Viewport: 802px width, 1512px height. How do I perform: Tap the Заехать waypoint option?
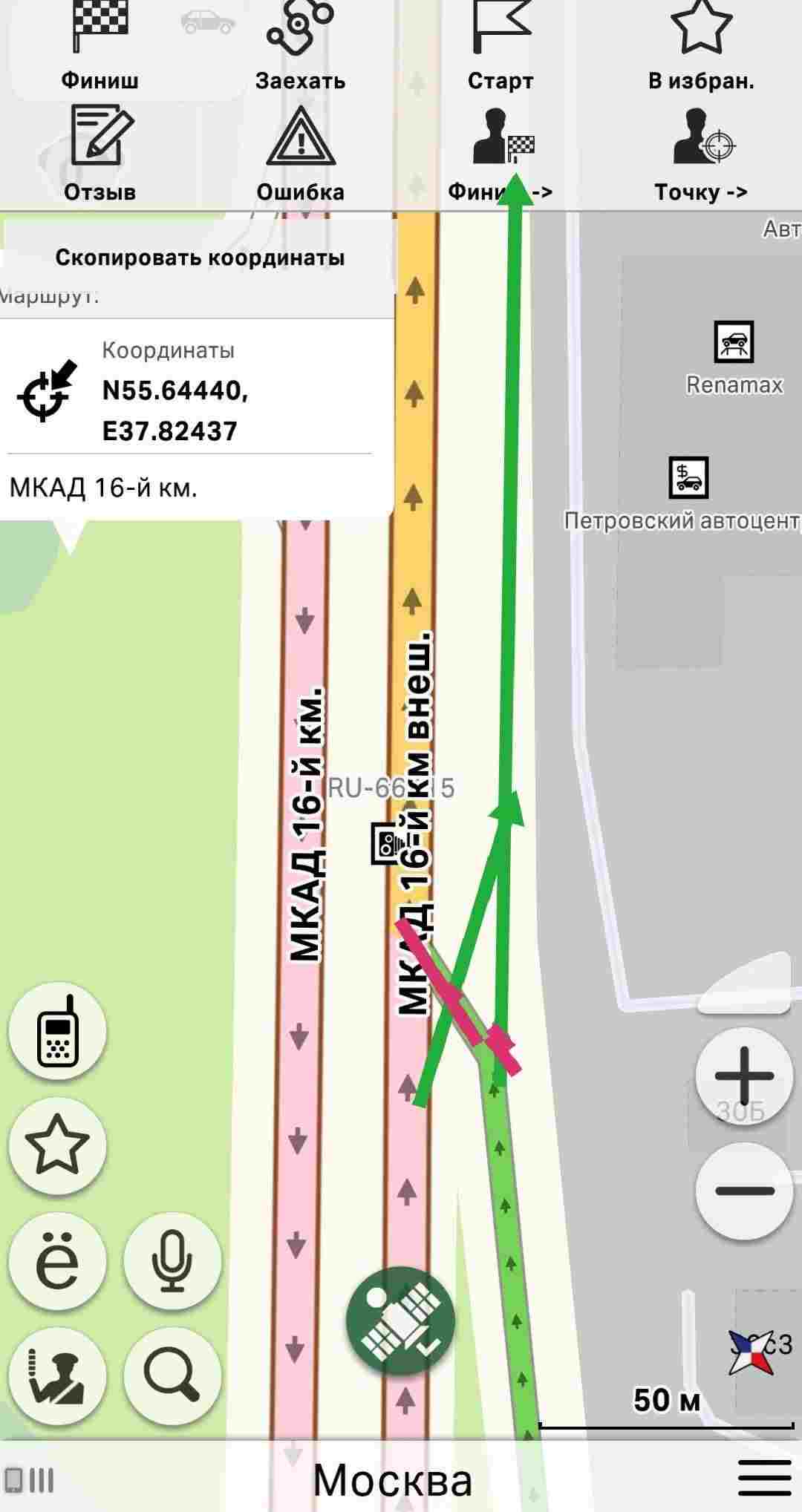[x=300, y=45]
